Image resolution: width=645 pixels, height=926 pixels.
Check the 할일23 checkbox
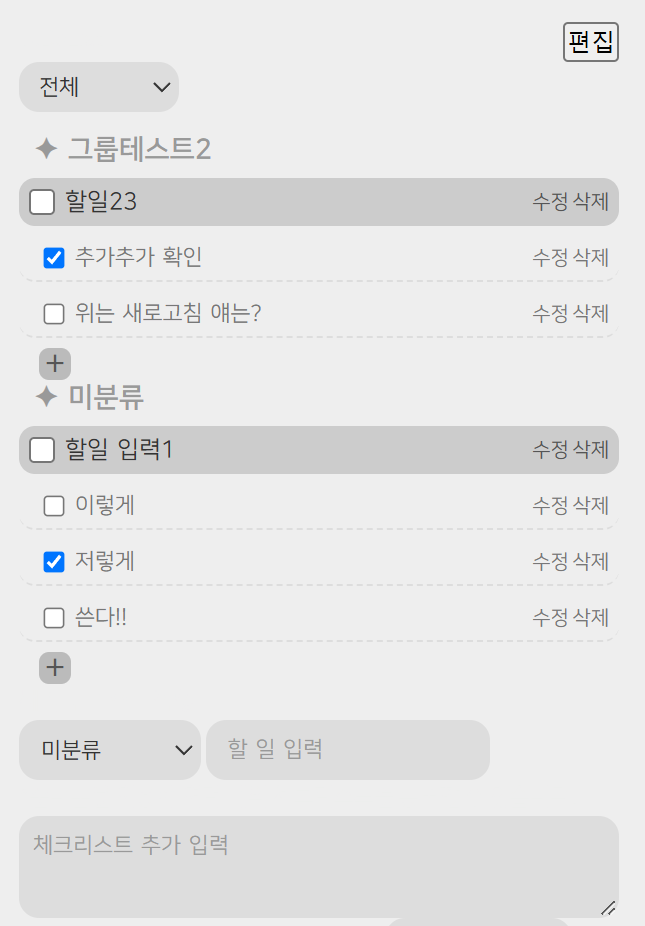coord(42,202)
